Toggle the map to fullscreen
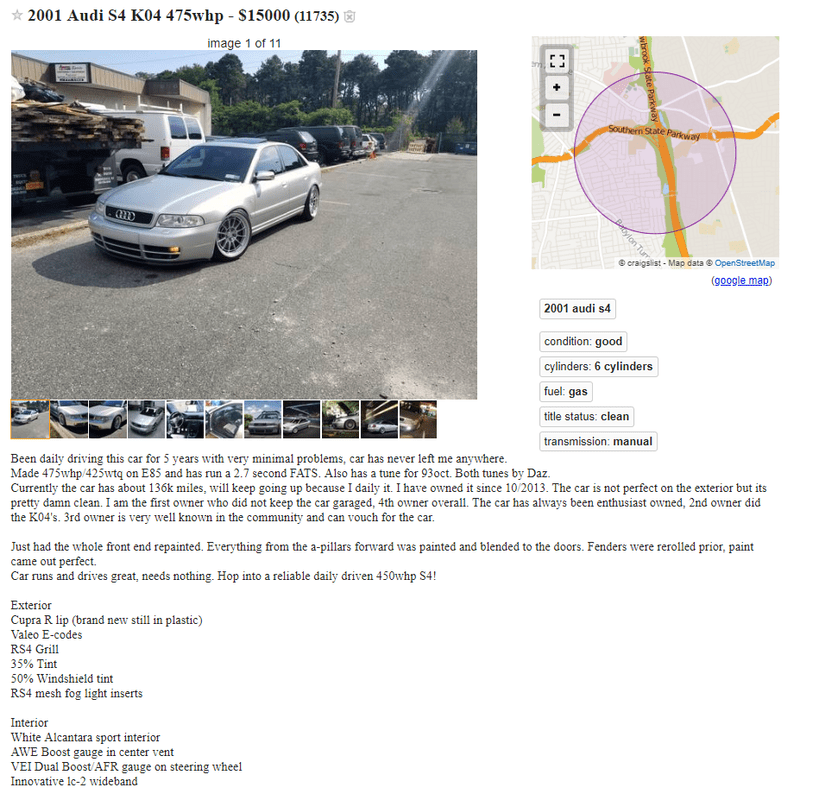Image resolution: width=813 pixels, height=800 pixels. point(556,61)
